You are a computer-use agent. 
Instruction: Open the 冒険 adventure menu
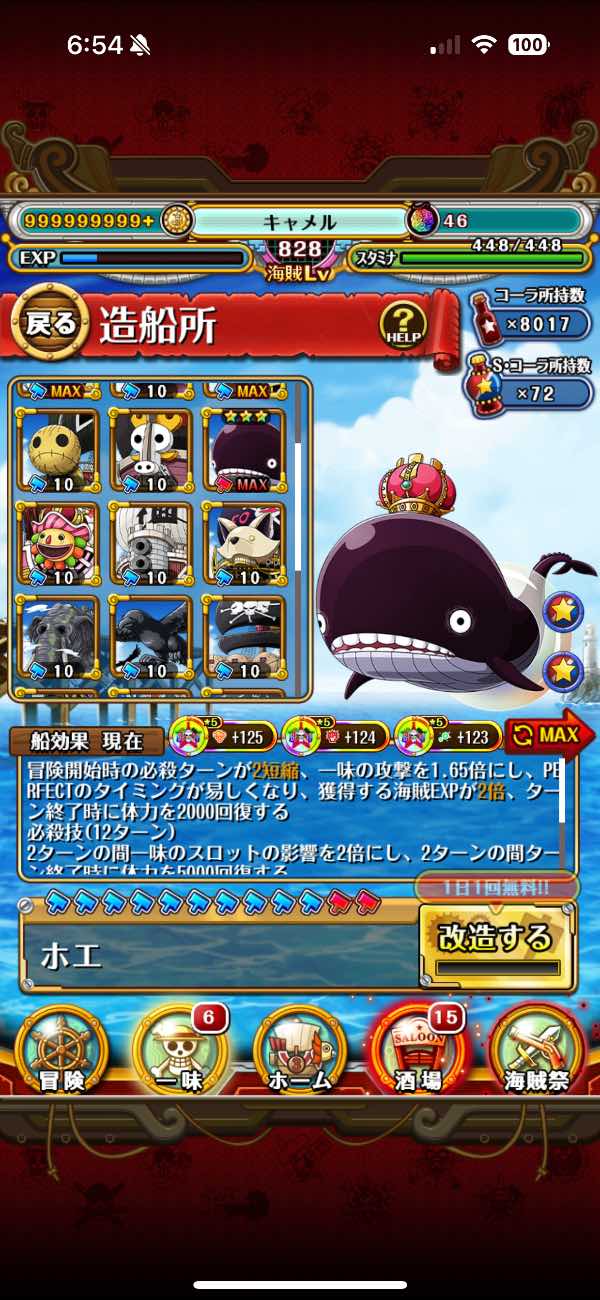point(62,1052)
